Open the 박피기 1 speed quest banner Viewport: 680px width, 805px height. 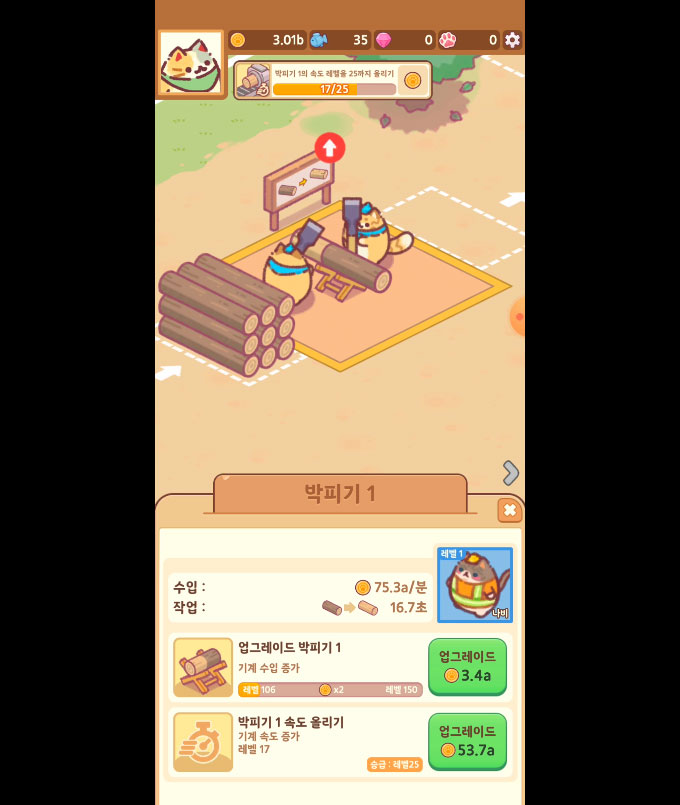[x=332, y=80]
